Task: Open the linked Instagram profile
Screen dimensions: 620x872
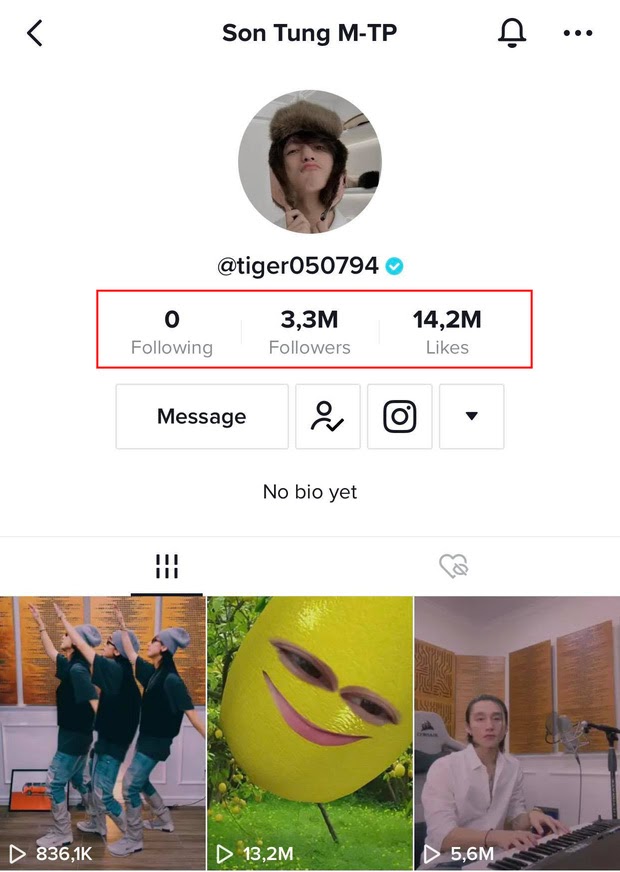Action: 400,416
